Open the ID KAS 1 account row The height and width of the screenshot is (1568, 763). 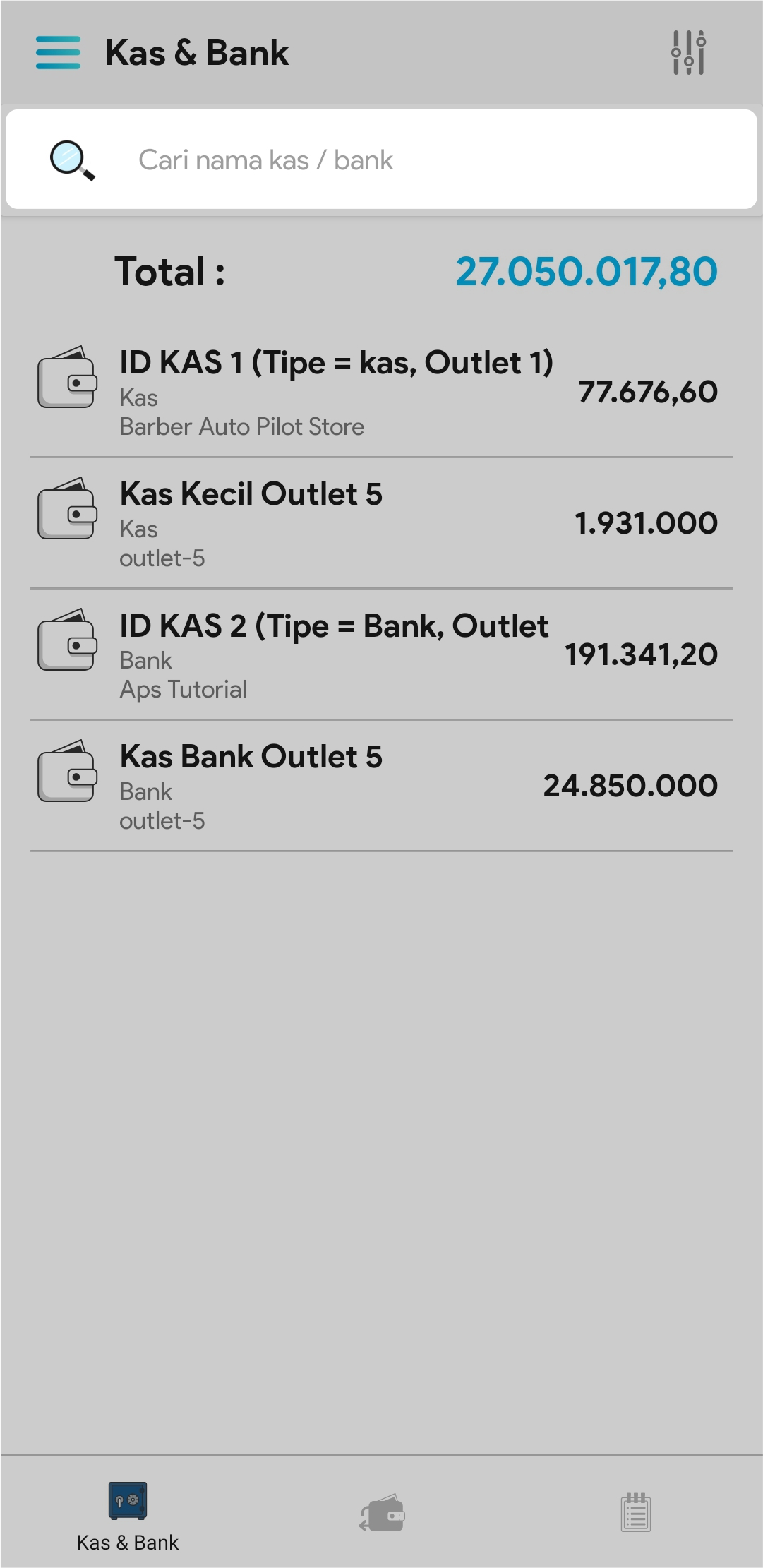381,393
